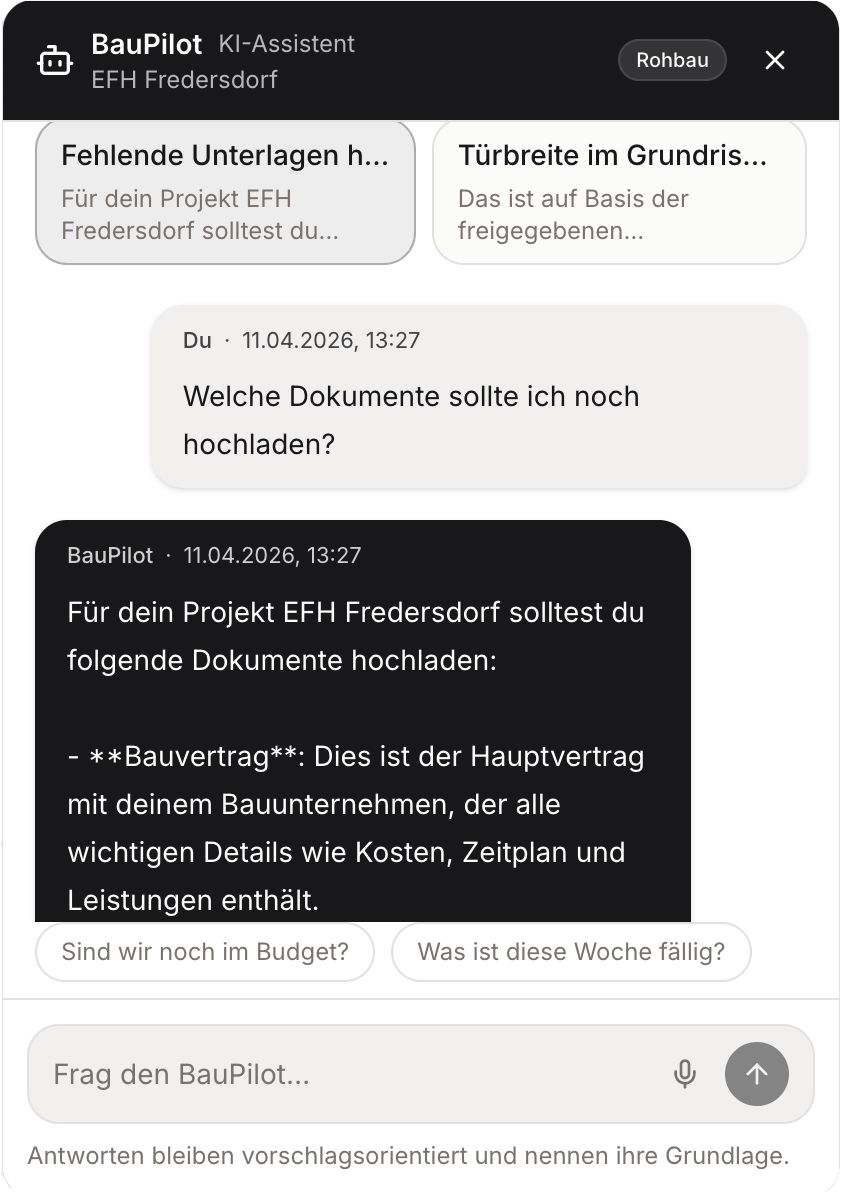Start voice input with the microphone

point(685,1074)
